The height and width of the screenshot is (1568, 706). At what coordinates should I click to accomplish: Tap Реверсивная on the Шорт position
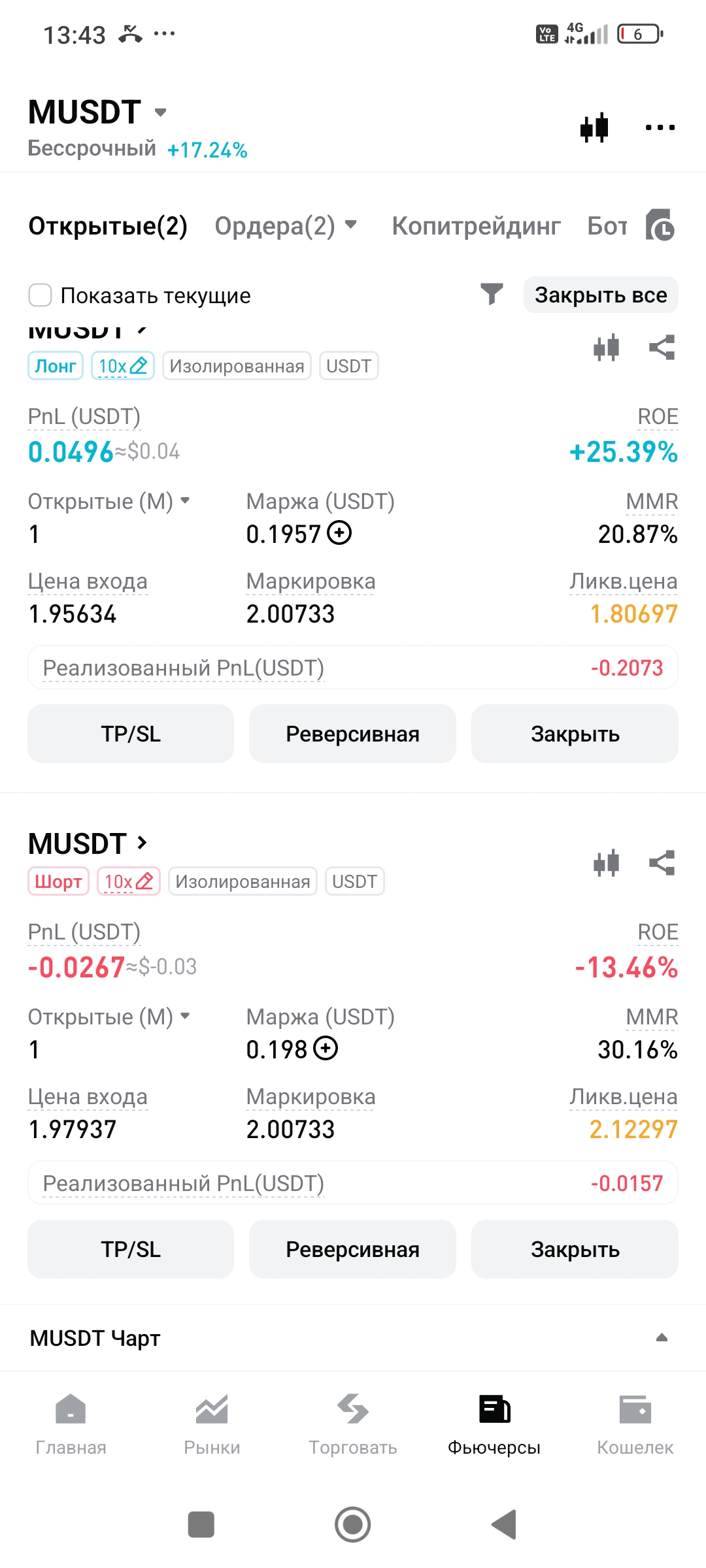(x=352, y=1249)
